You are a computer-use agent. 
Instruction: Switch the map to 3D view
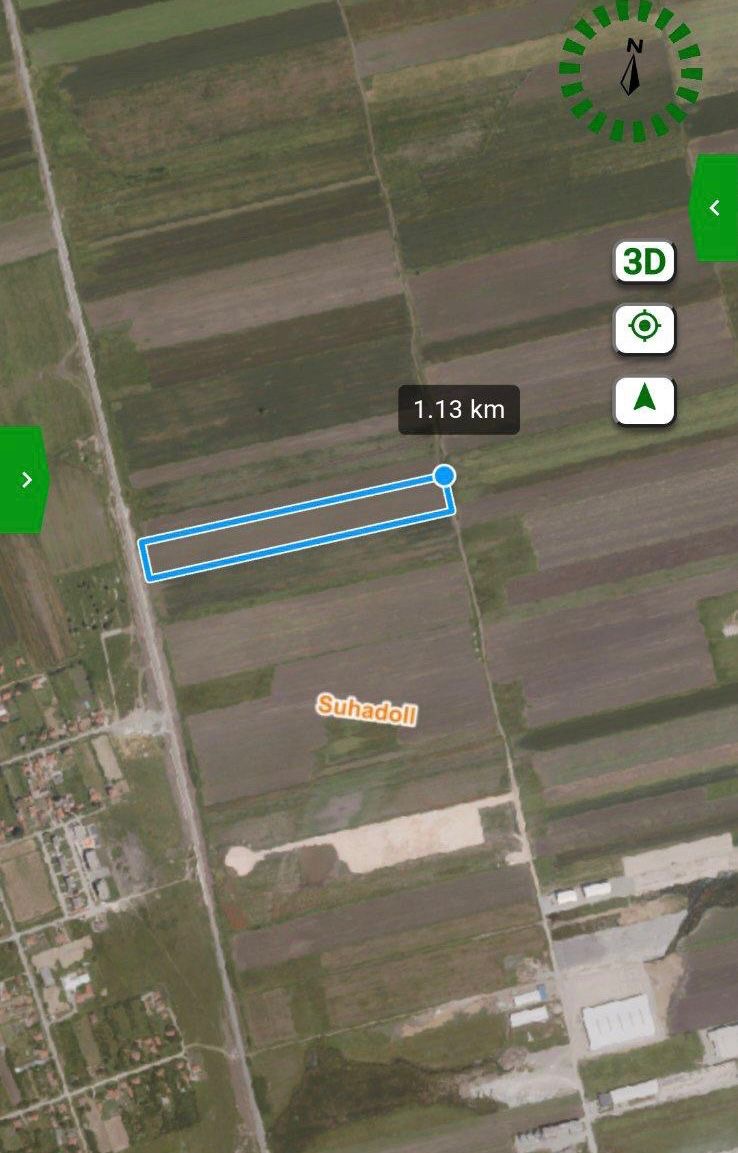tap(644, 262)
